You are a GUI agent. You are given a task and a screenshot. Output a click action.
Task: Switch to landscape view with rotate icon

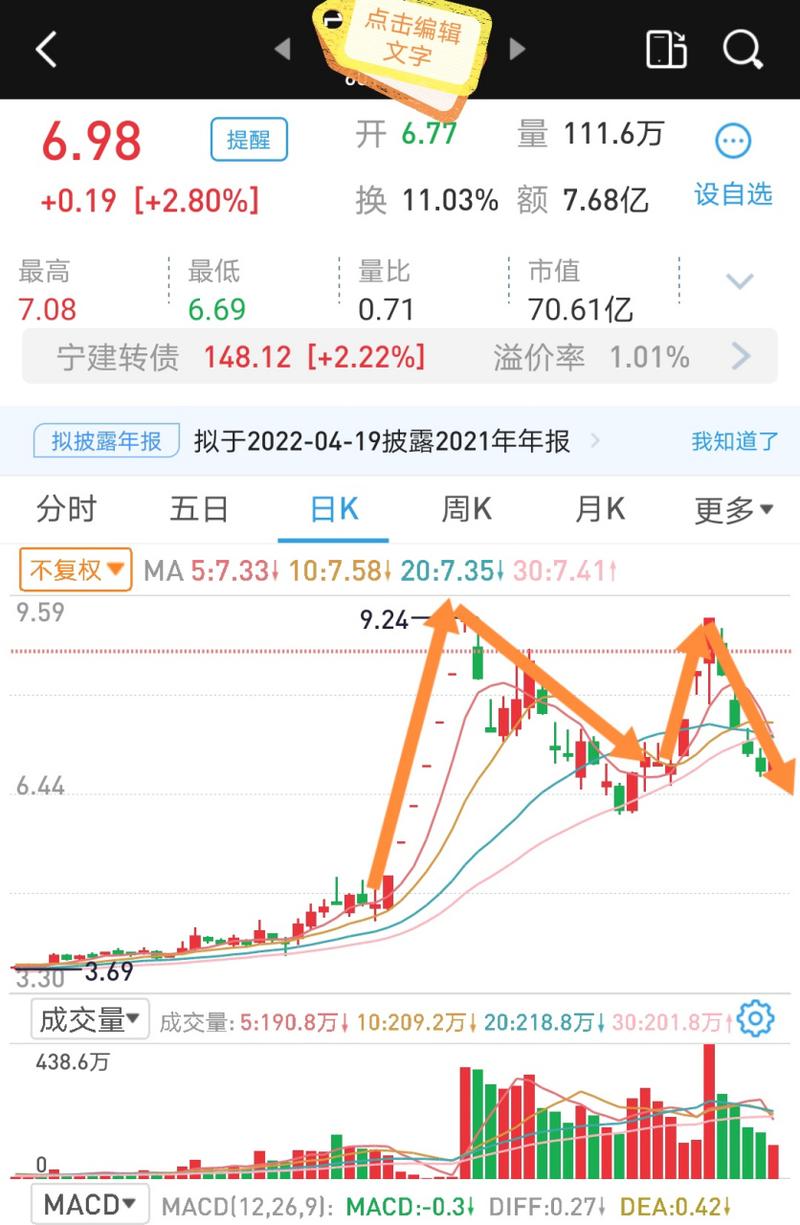pyautogui.click(x=665, y=48)
